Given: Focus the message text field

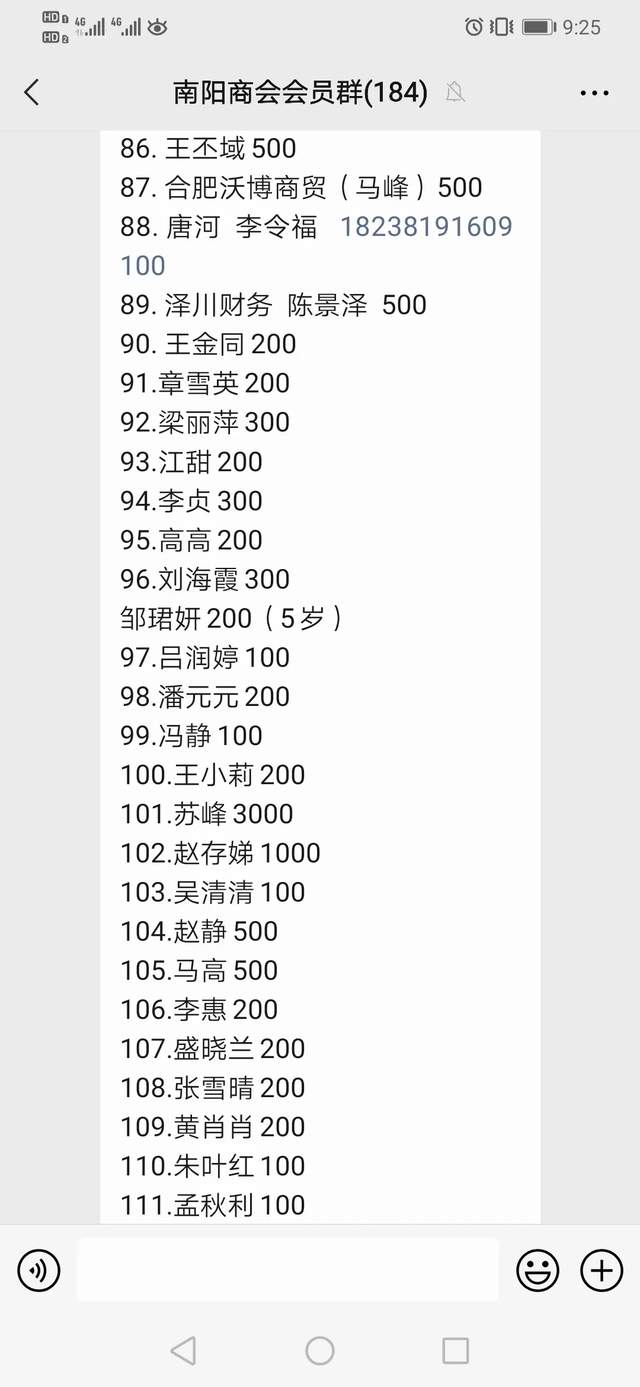Looking at the screenshot, I should point(287,1270).
